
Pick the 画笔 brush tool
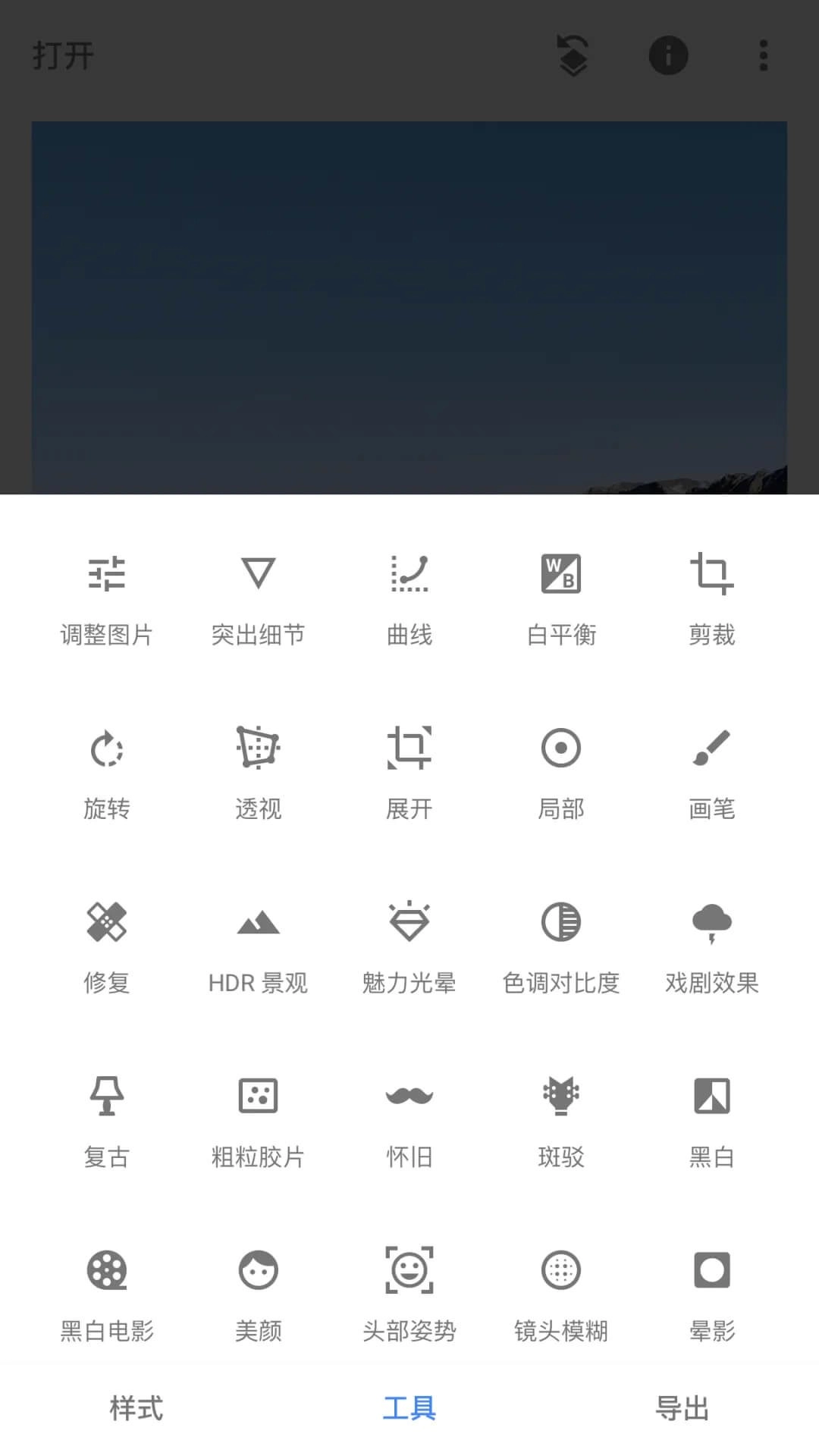711,772
